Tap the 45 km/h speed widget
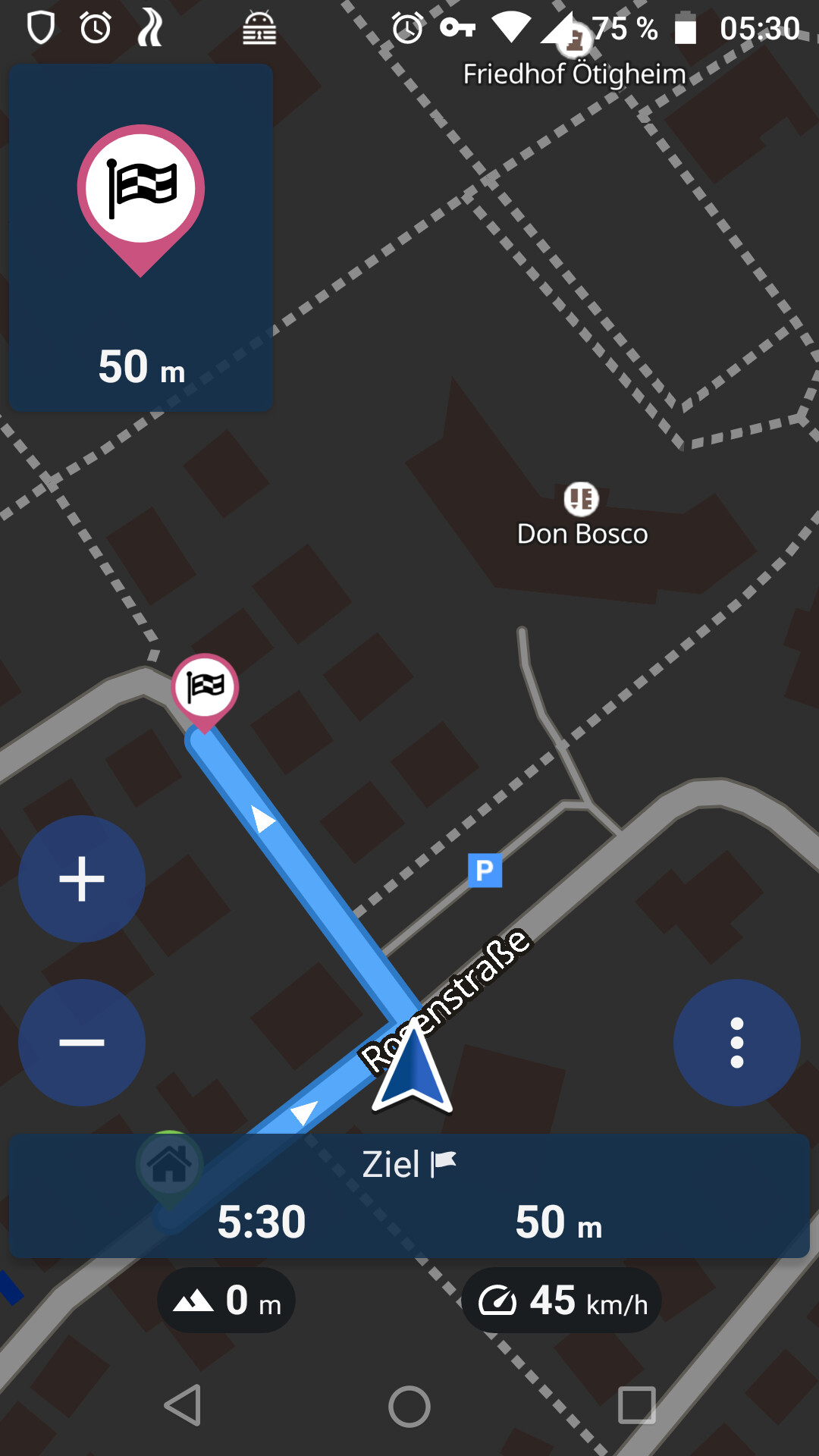The height and width of the screenshot is (1456, 819). point(561,1301)
